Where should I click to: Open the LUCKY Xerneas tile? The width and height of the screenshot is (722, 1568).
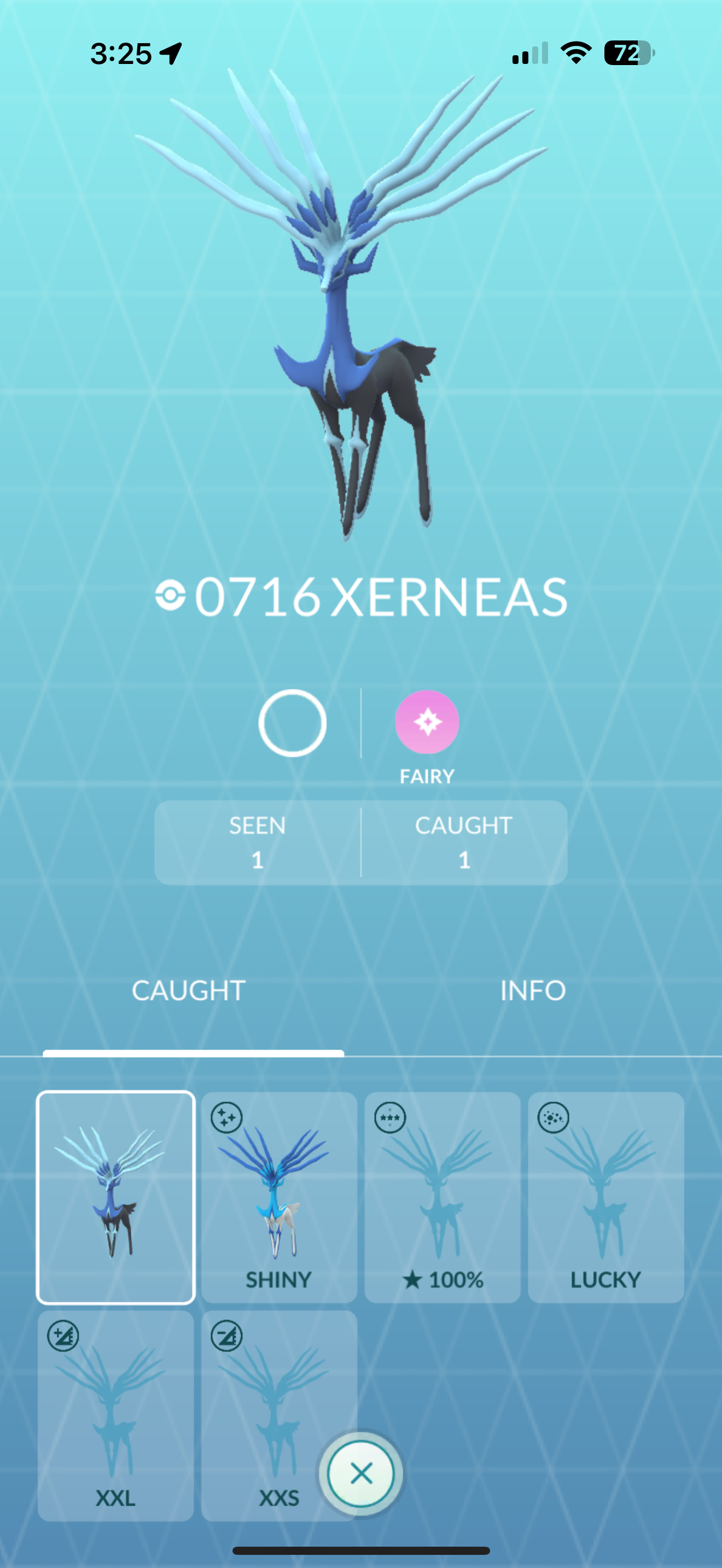coord(605,1197)
